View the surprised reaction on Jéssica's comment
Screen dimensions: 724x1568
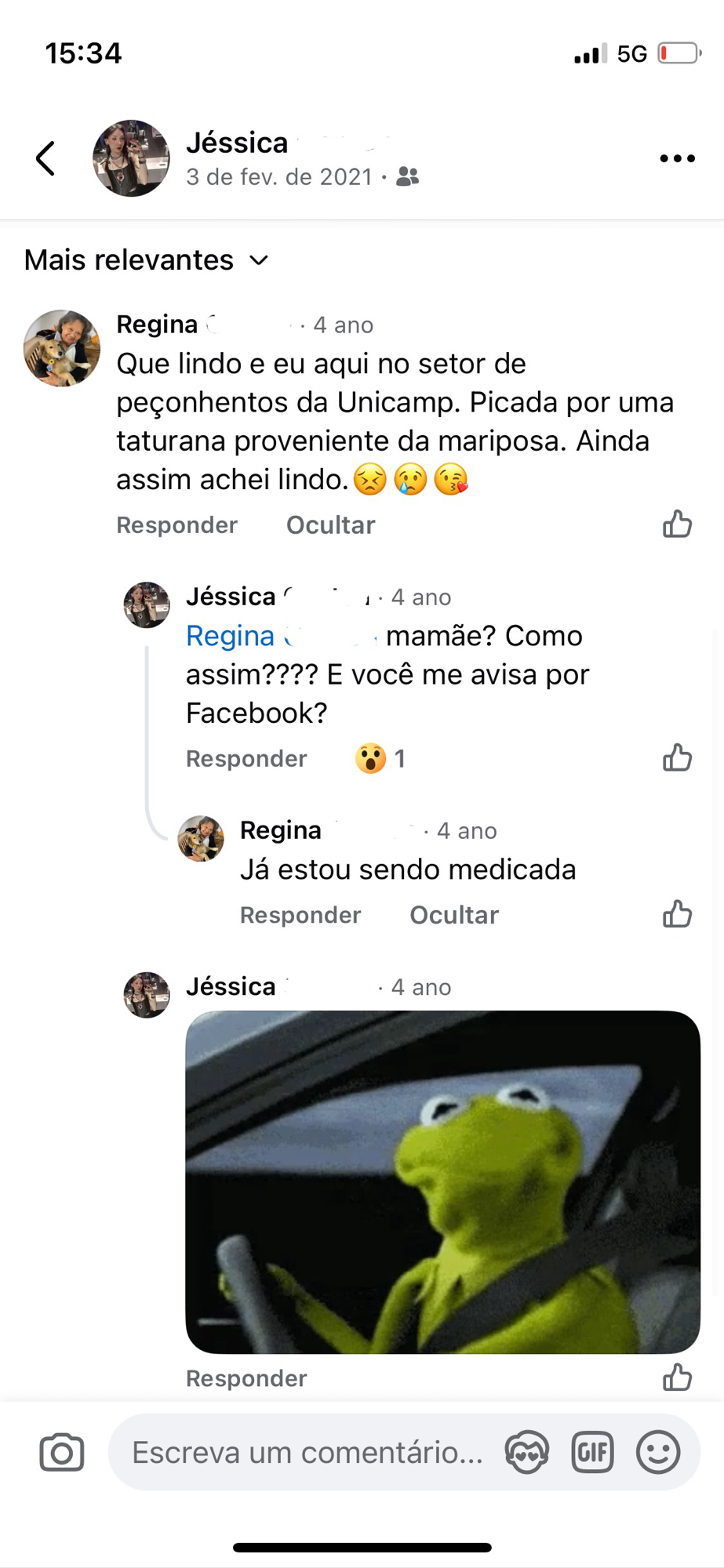pyautogui.click(x=380, y=759)
